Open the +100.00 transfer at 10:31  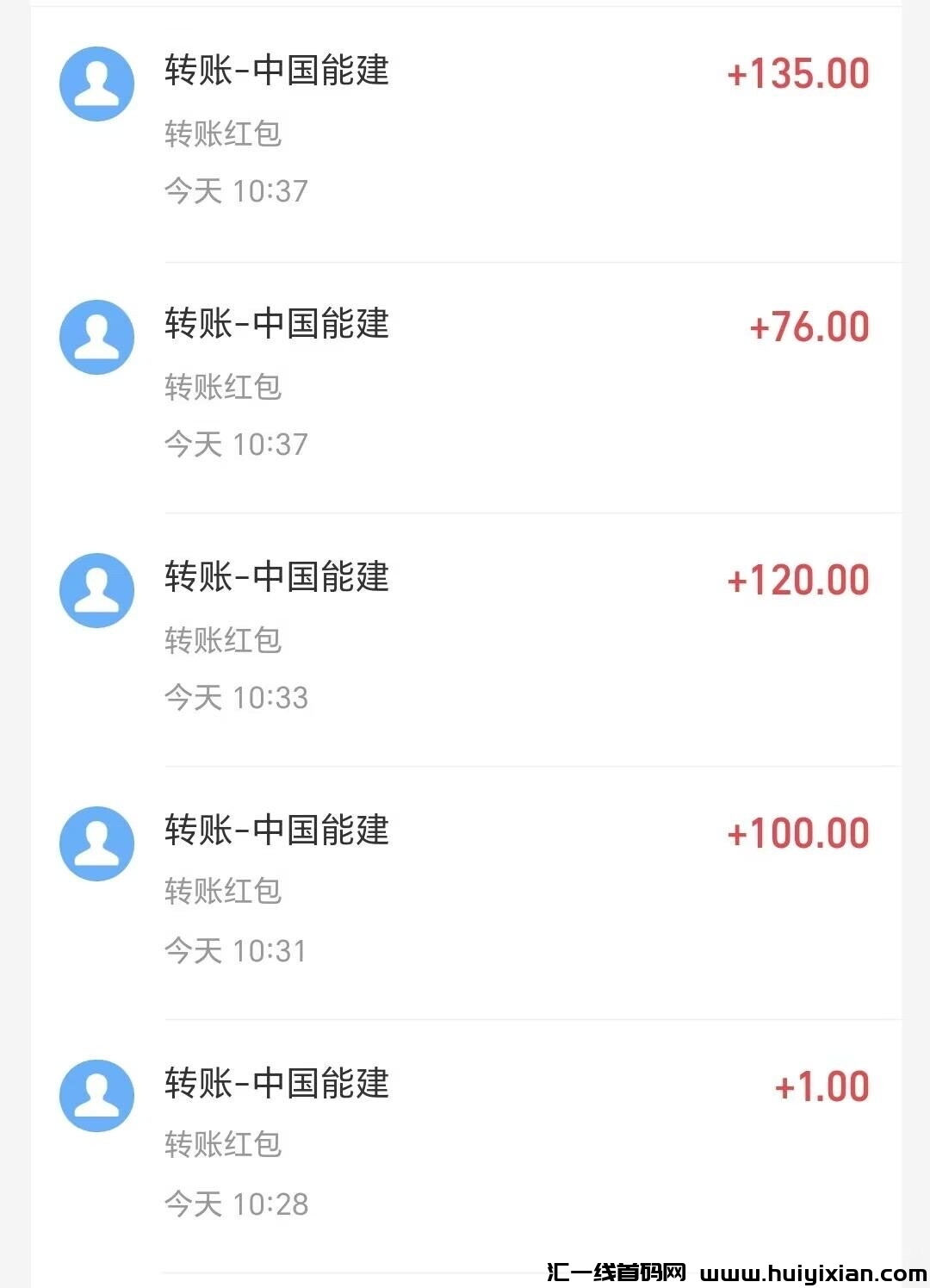click(x=465, y=890)
